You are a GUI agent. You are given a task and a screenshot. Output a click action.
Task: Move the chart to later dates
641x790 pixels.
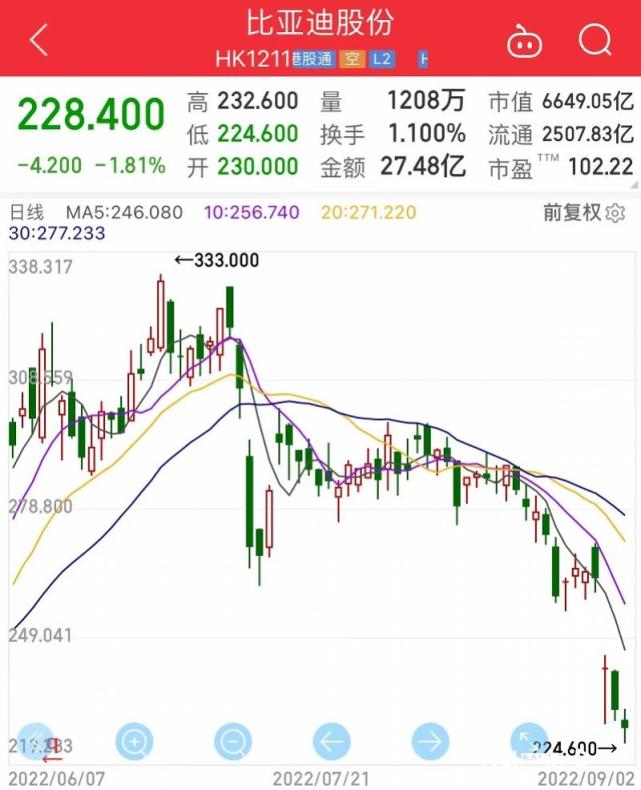[430, 742]
